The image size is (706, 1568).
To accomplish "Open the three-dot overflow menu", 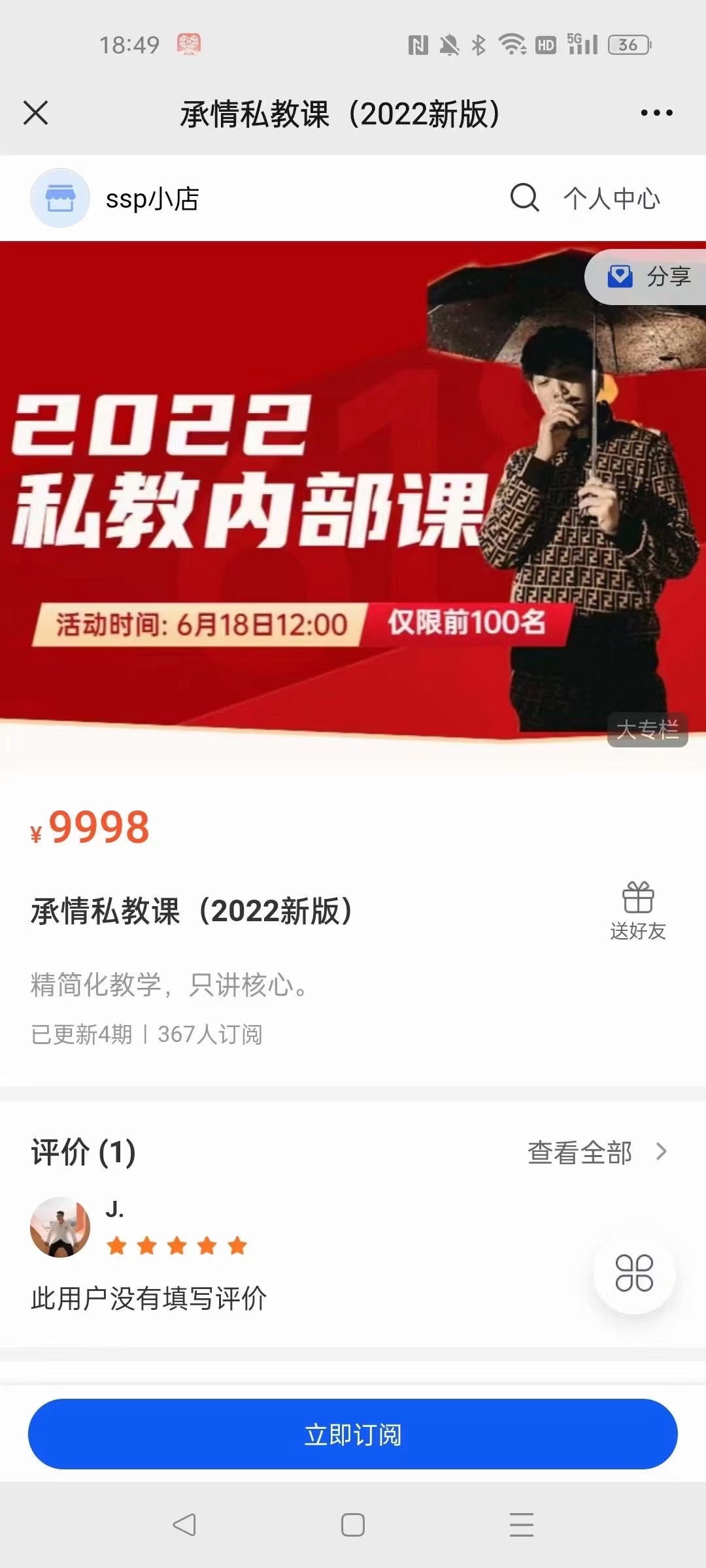I will [656, 113].
